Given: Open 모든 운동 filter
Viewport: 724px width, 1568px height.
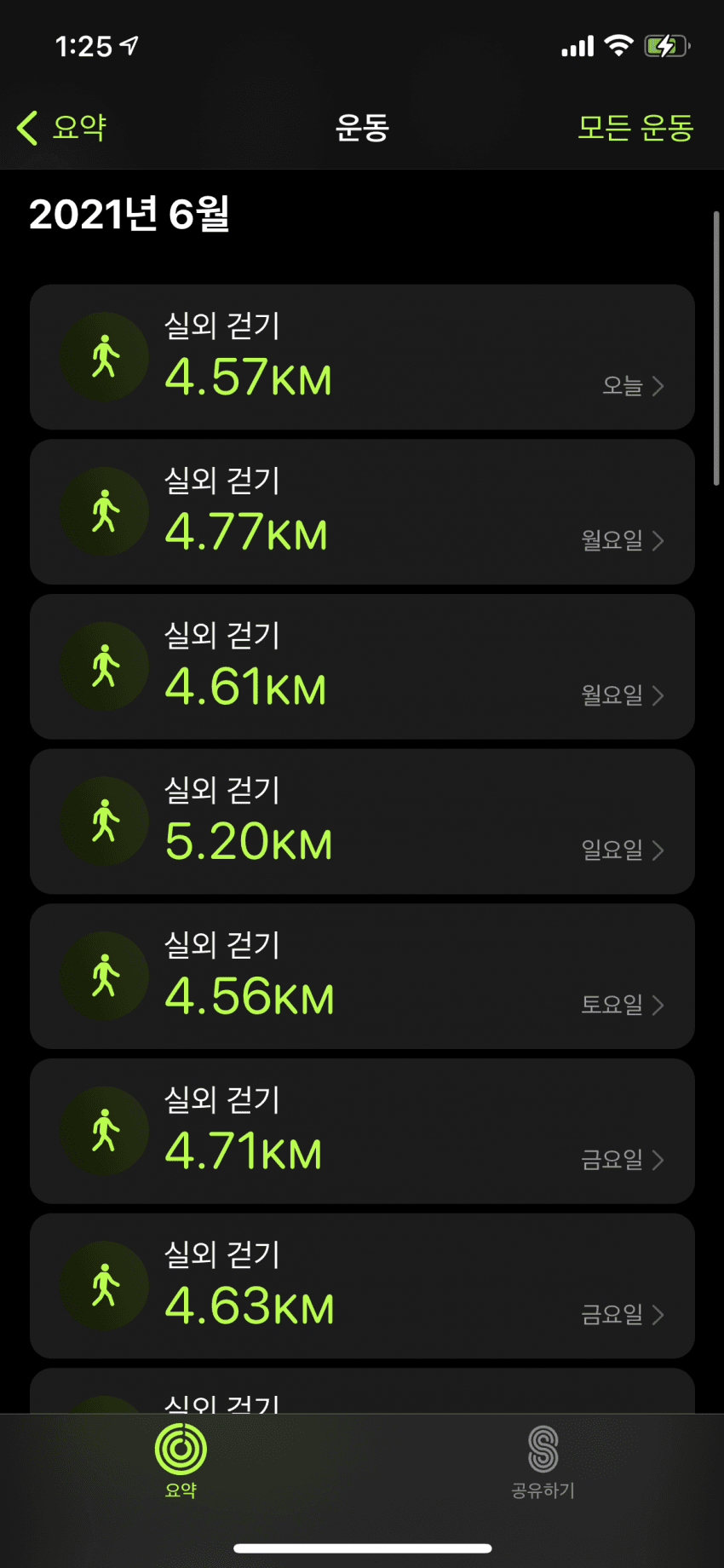Looking at the screenshot, I should point(635,128).
